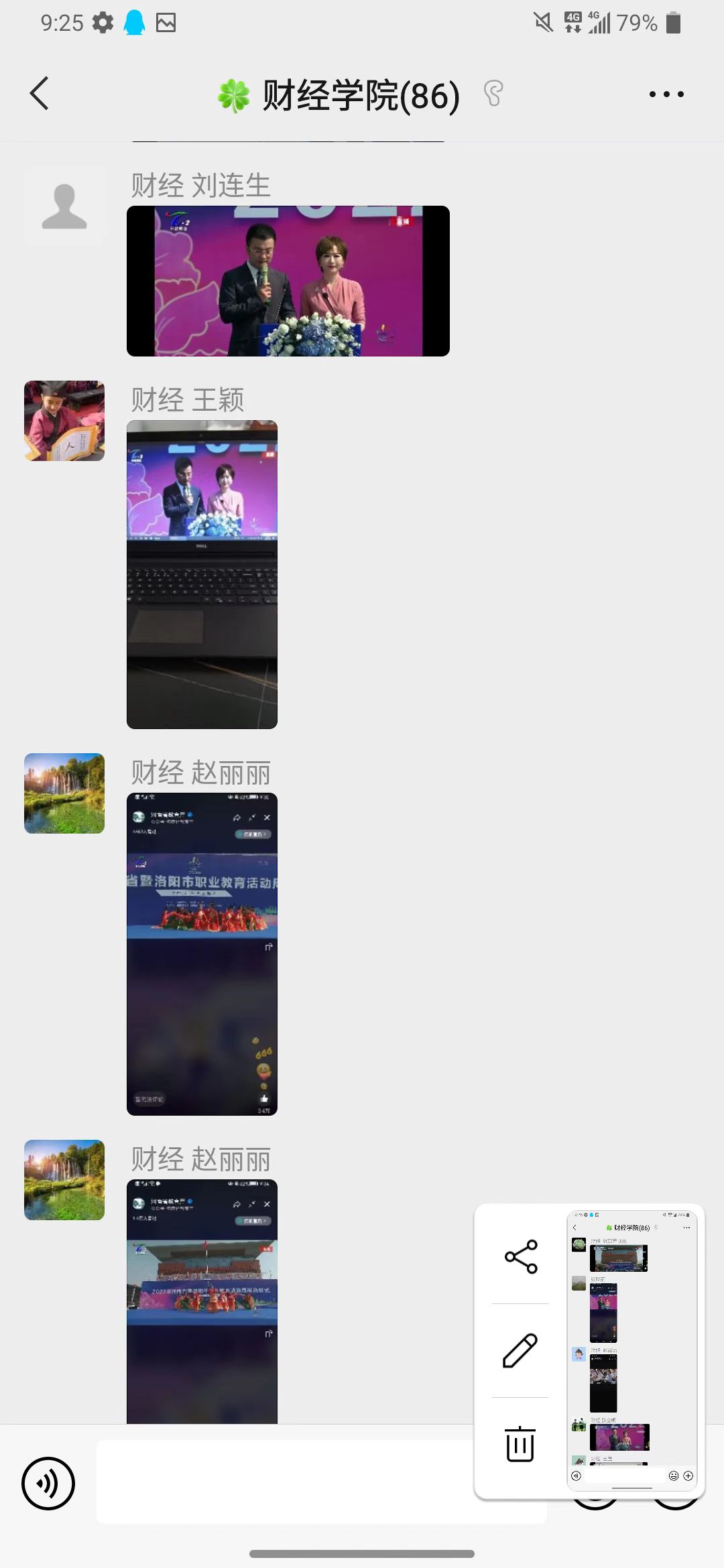The image size is (724, 1568).
Task: Edit the screenshot with the pencil
Action: 520,1350
